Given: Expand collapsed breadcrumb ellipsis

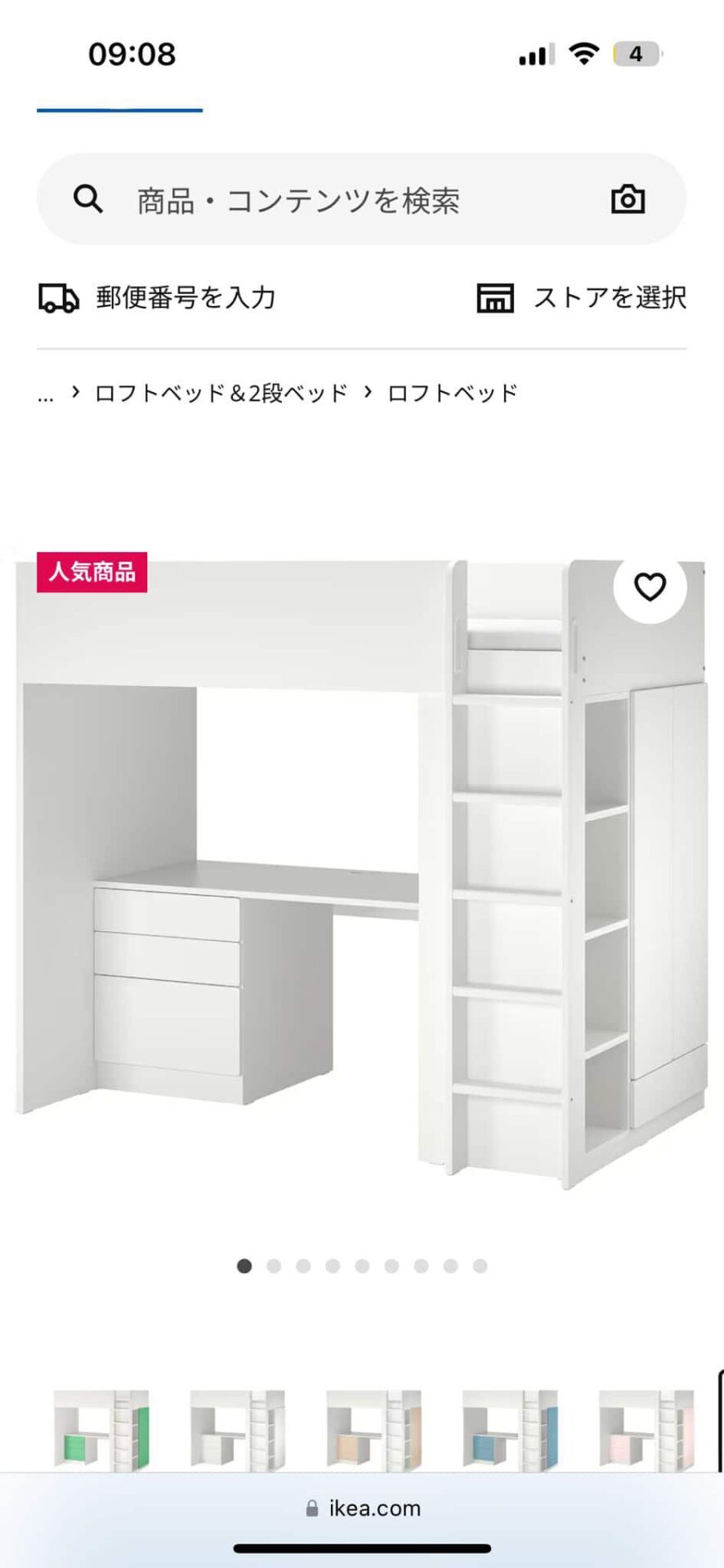Looking at the screenshot, I should click(46, 394).
